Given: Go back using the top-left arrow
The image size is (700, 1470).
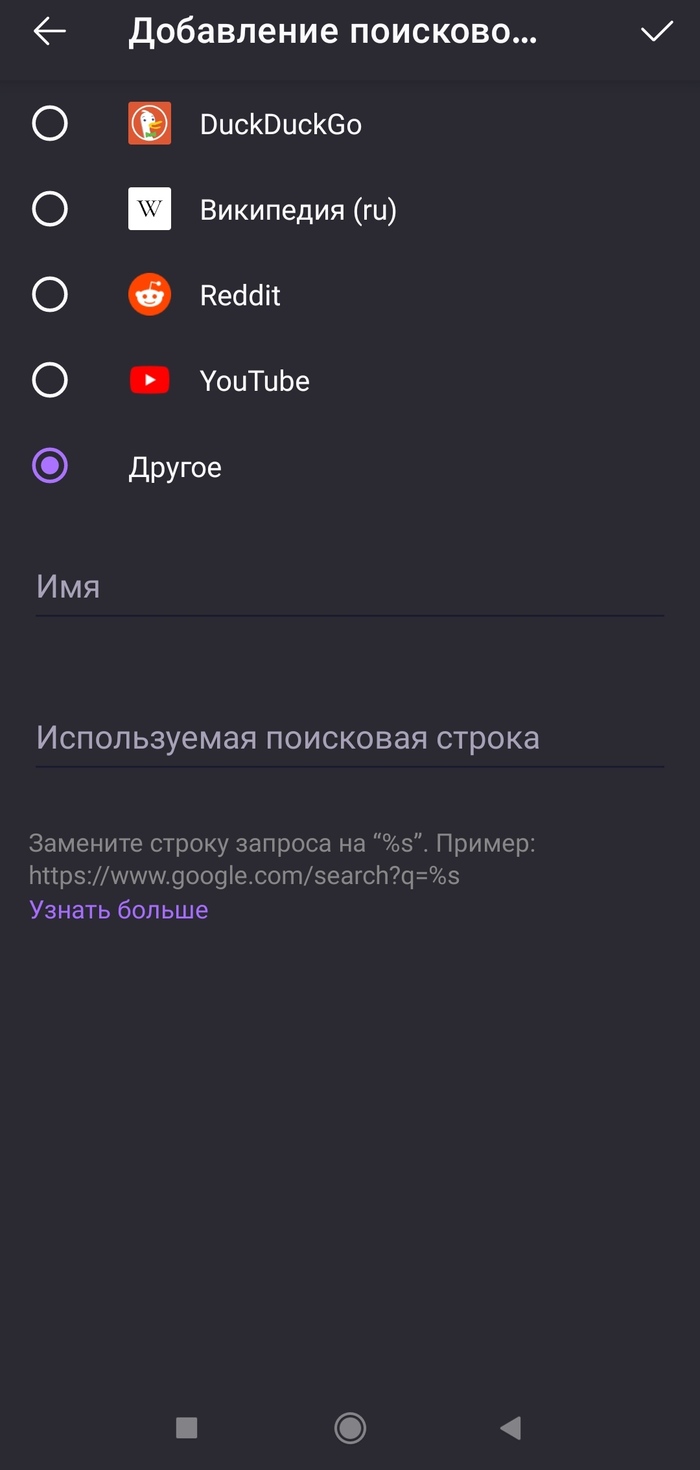Looking at the screenshot, I should click(x=49, y=32).
